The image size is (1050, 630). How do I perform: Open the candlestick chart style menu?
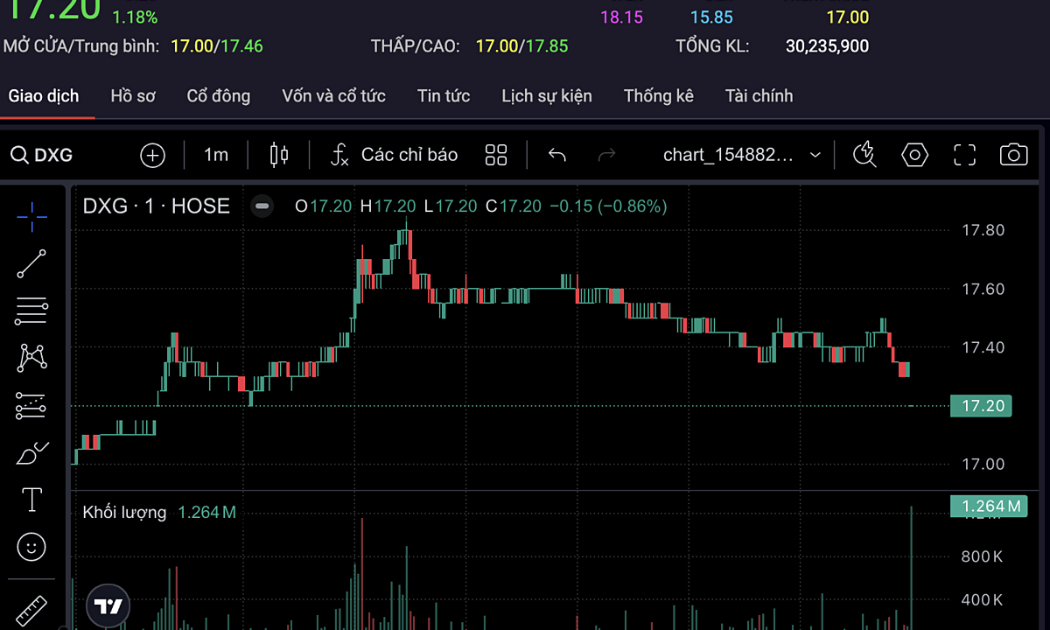coord(279,155)
